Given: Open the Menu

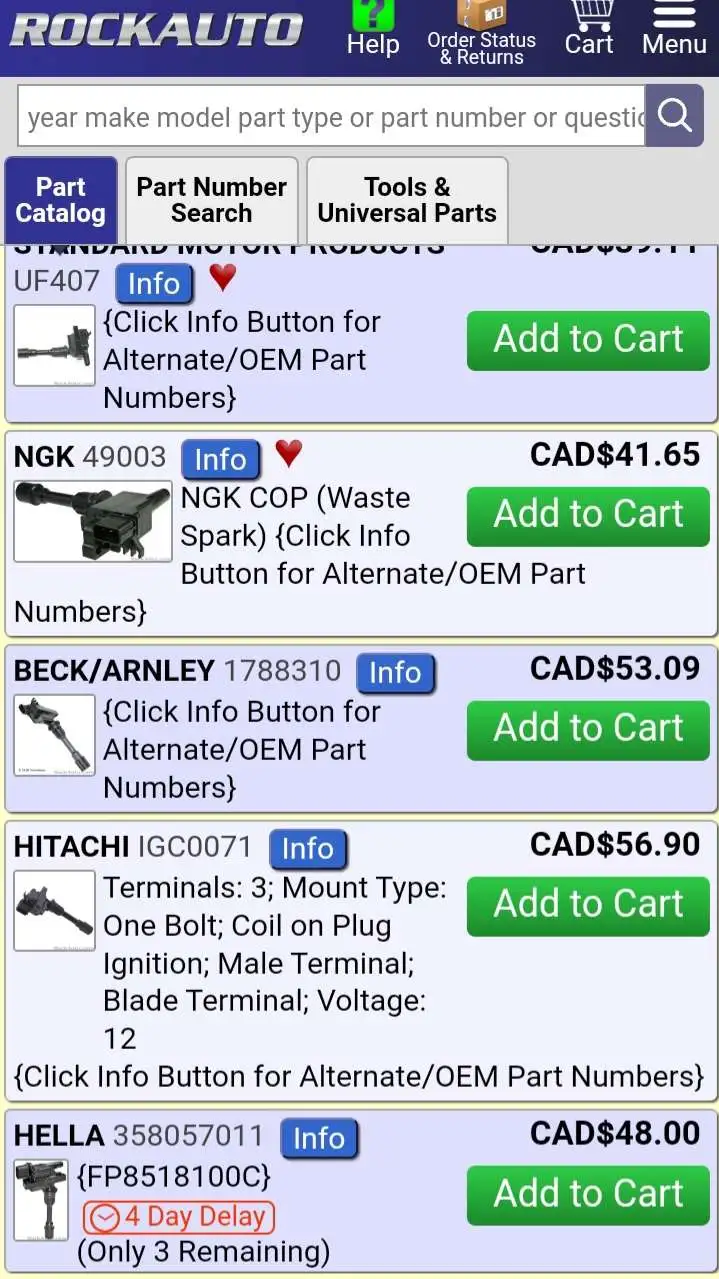Looking at the screenshot, I should [x=674, y=30].
